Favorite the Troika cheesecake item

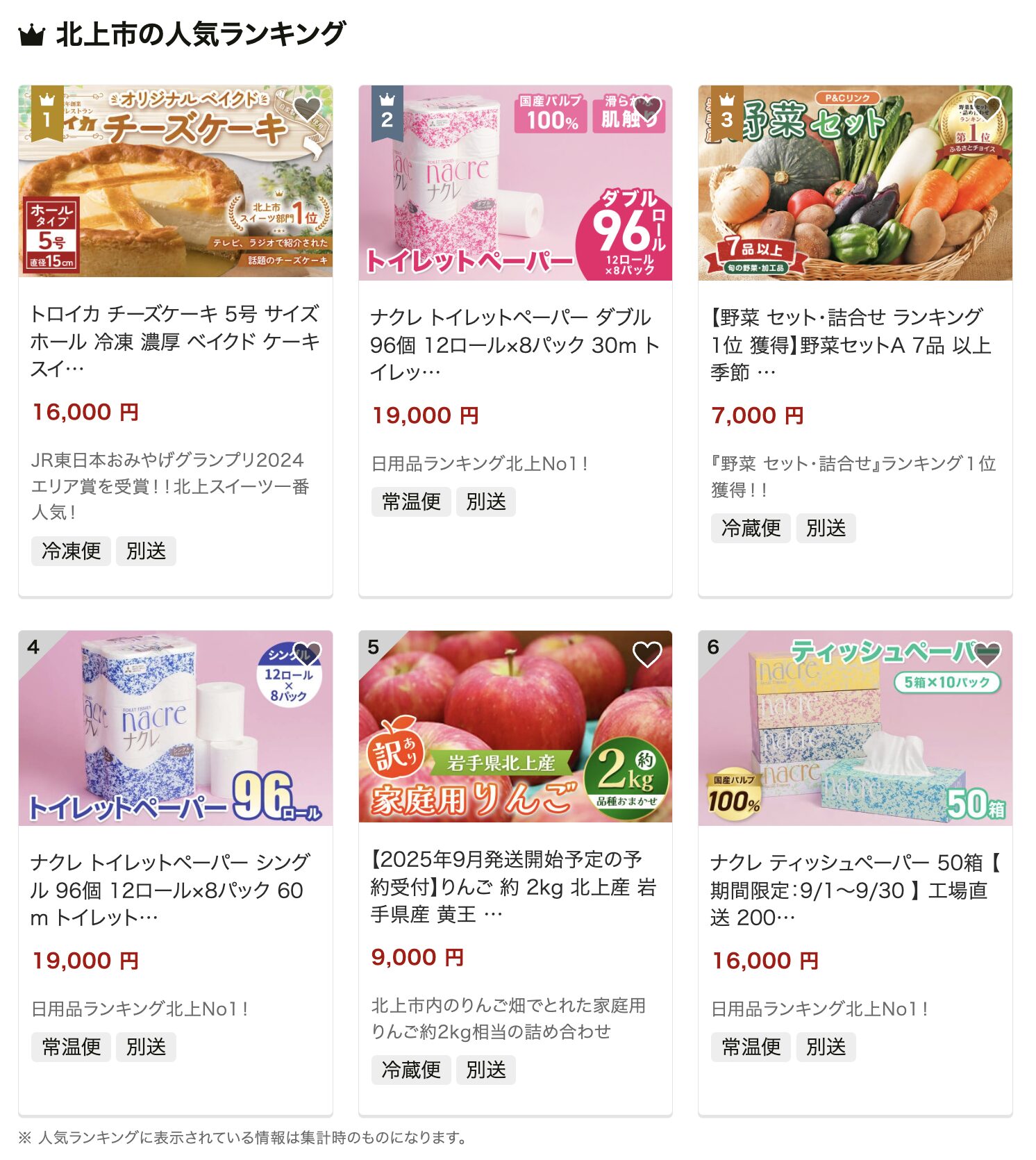point(307,109)
